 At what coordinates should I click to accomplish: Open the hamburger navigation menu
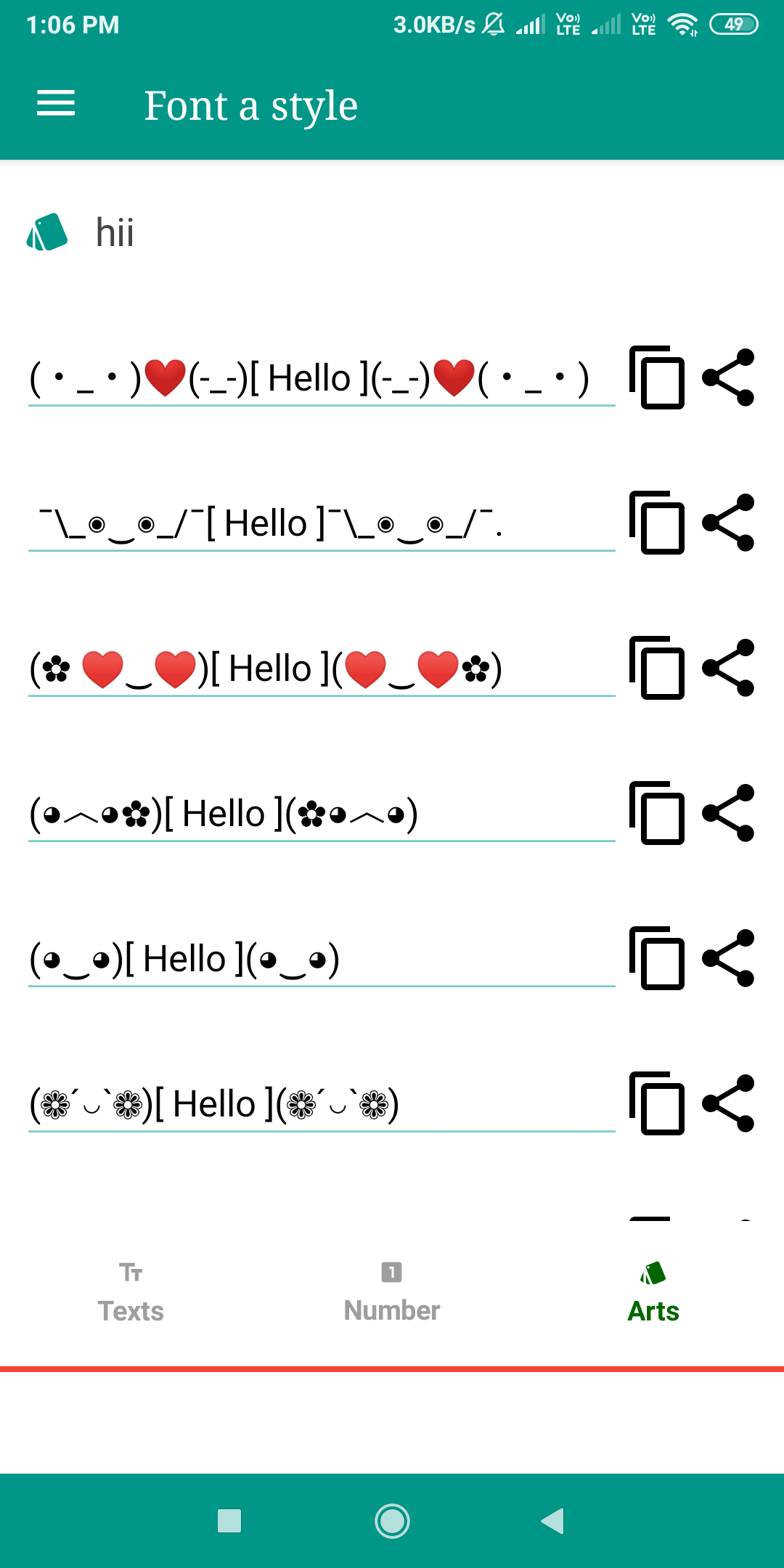tap(56, 104)
